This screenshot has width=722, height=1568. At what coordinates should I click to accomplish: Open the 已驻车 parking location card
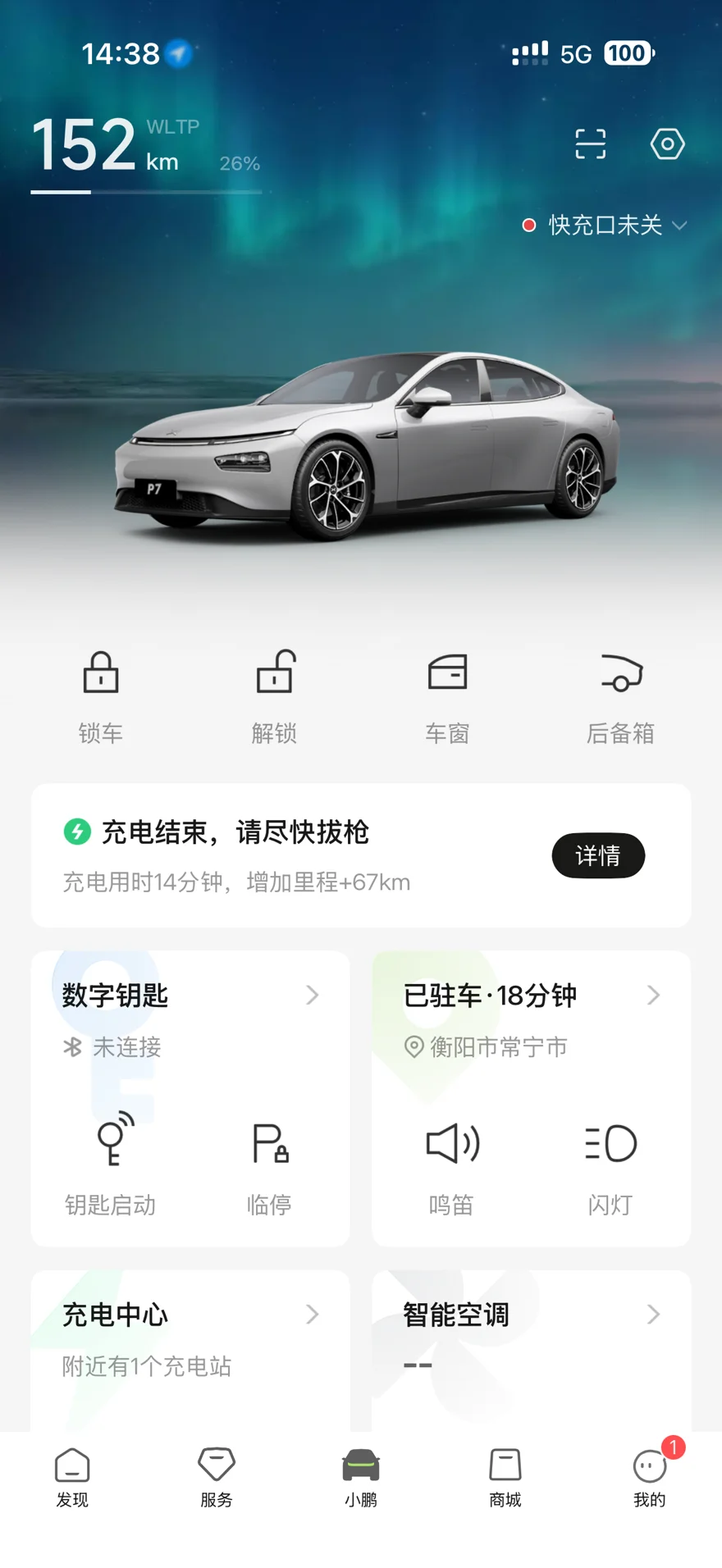pos(531,996)
